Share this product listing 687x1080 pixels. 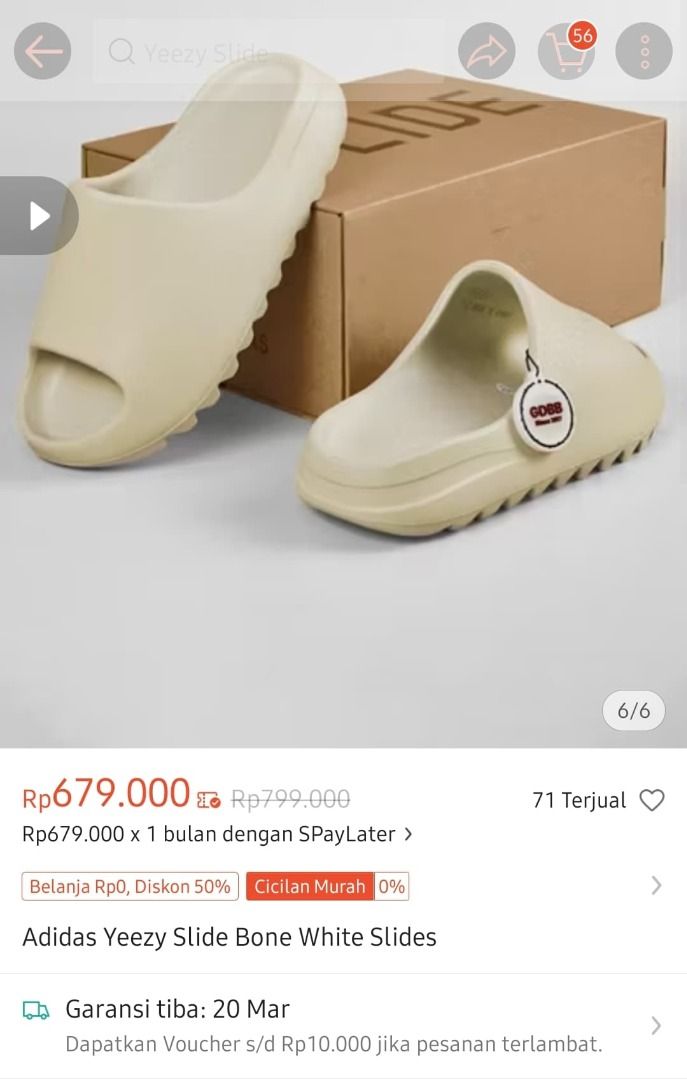tap(487, 51)
